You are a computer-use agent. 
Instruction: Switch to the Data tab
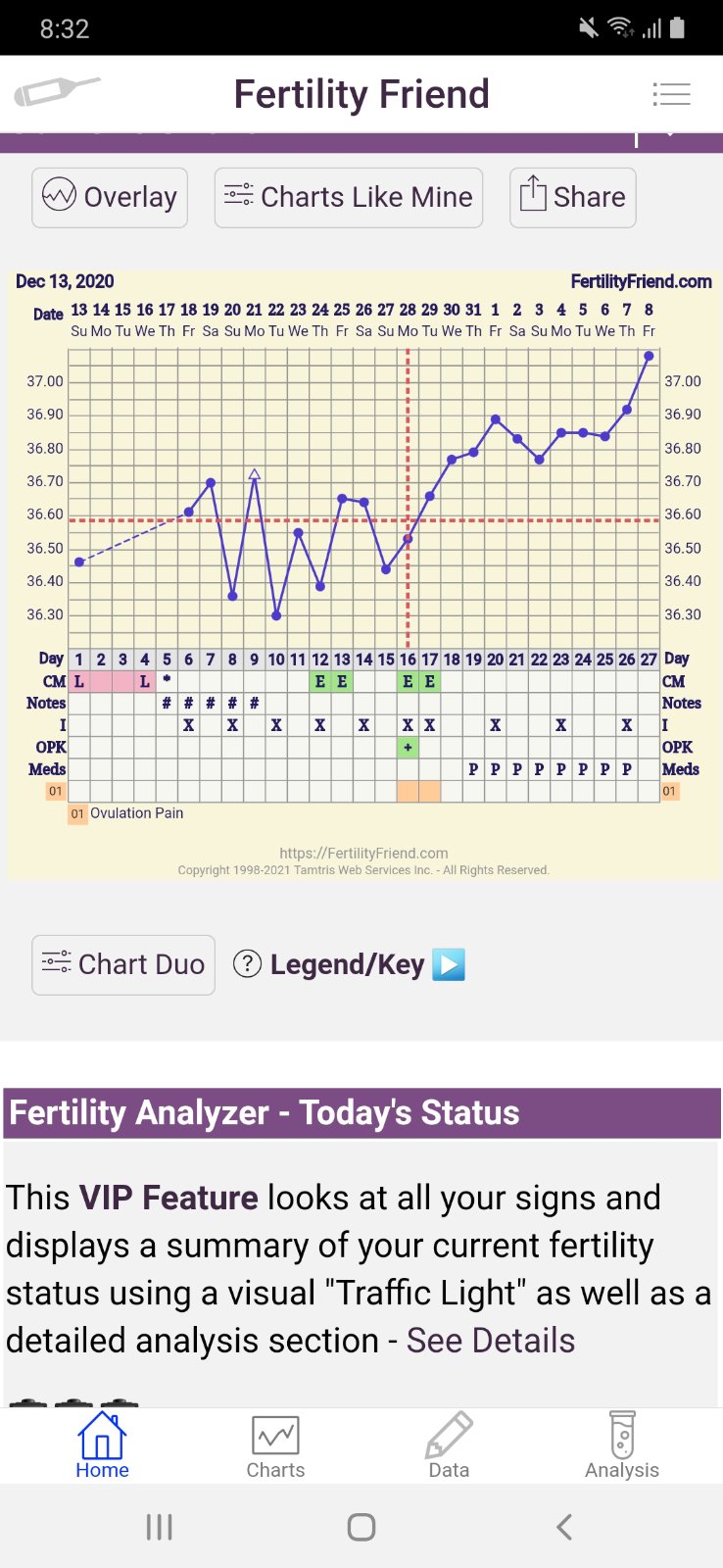point(449,1445)
